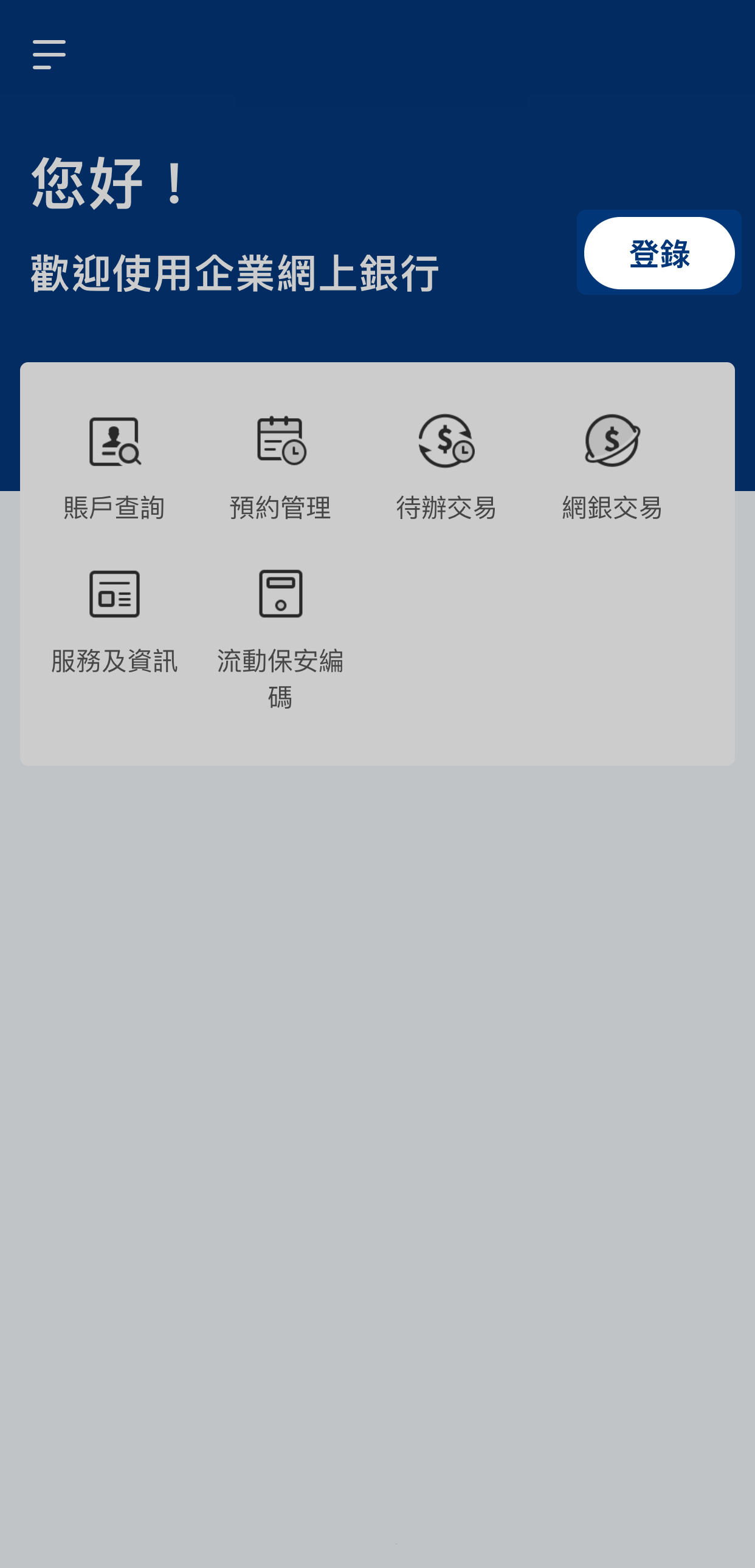Go to 網銀交易 online banking transactions

pyautogui.click(x=612, y=467)
